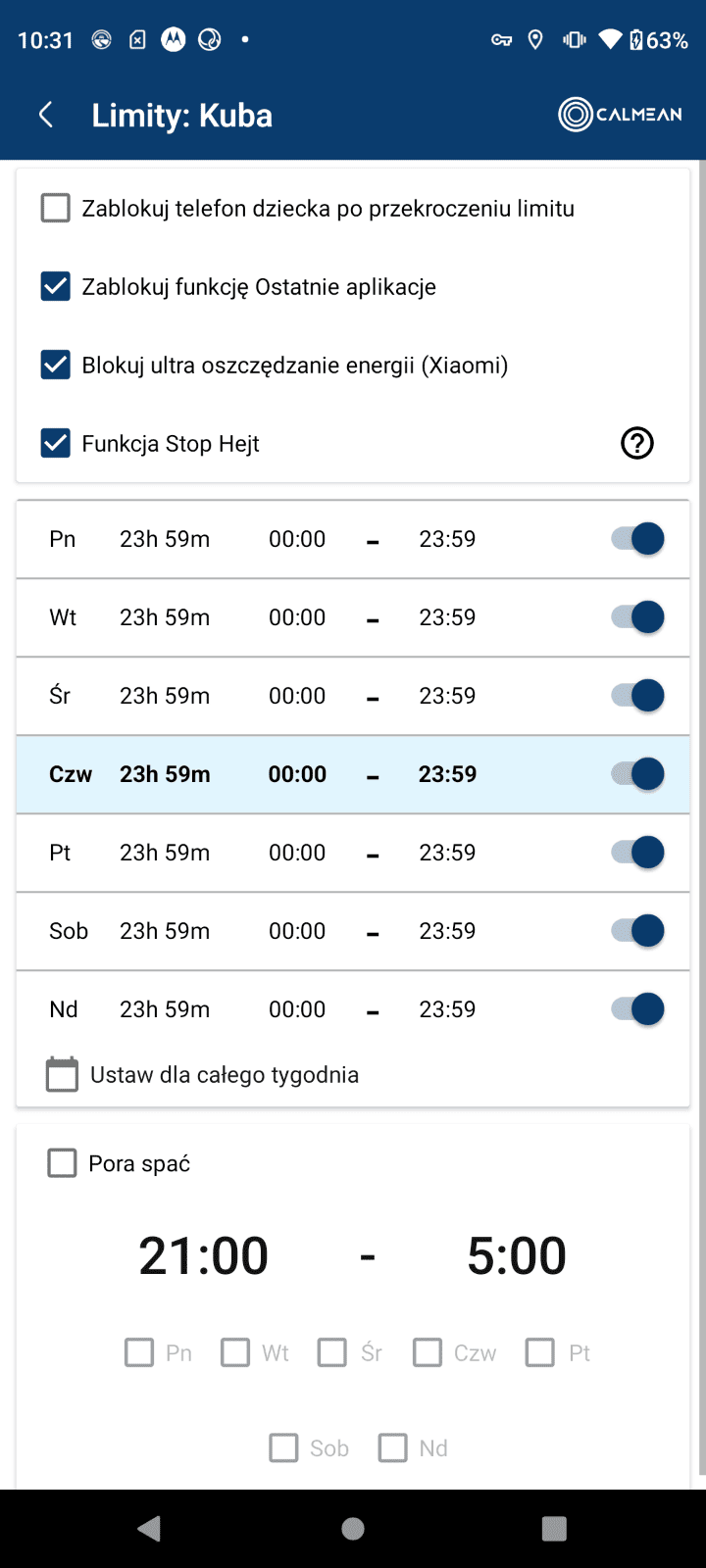Check Zablokuj telefon dziecka po przekroczeniu limitu

(56, 208)
